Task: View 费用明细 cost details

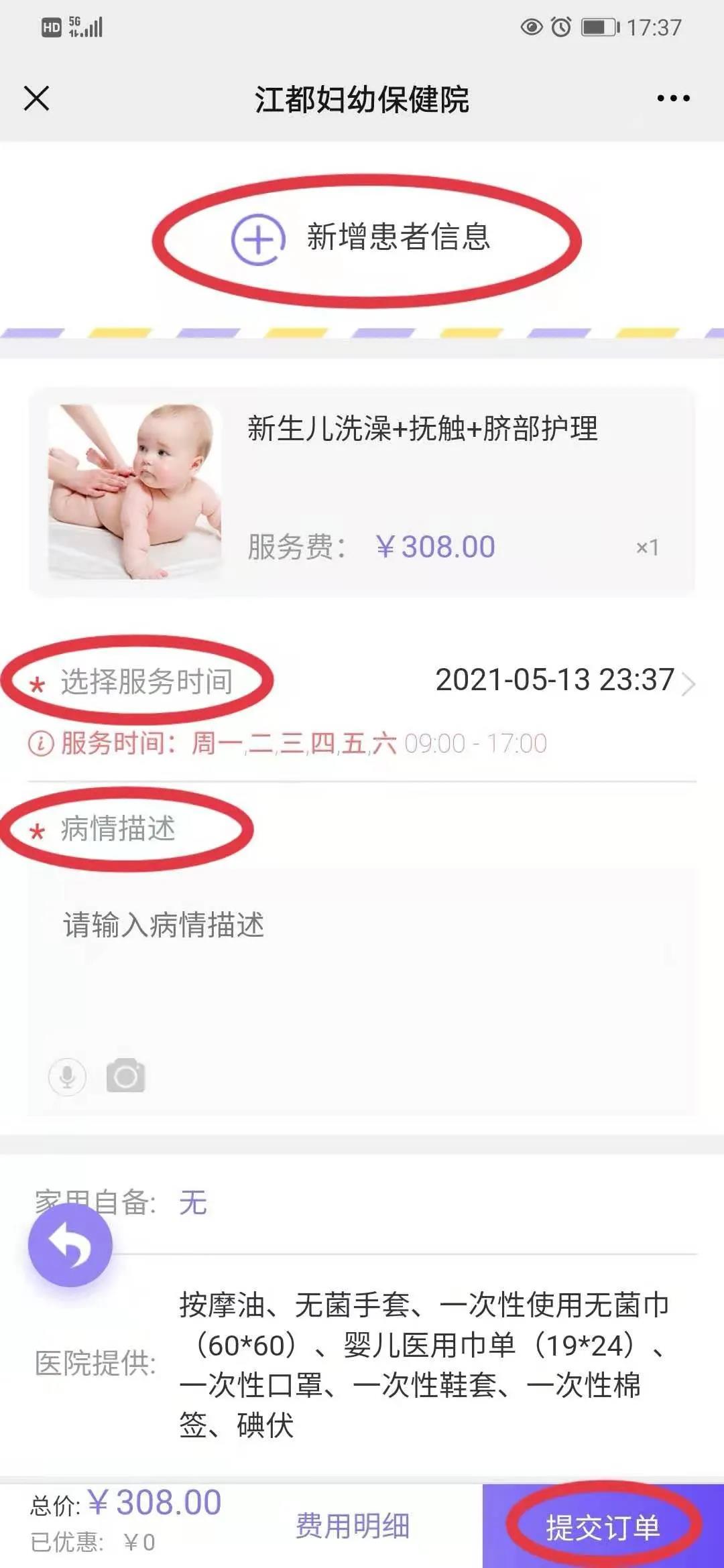Action: (x=353, y=1526)
